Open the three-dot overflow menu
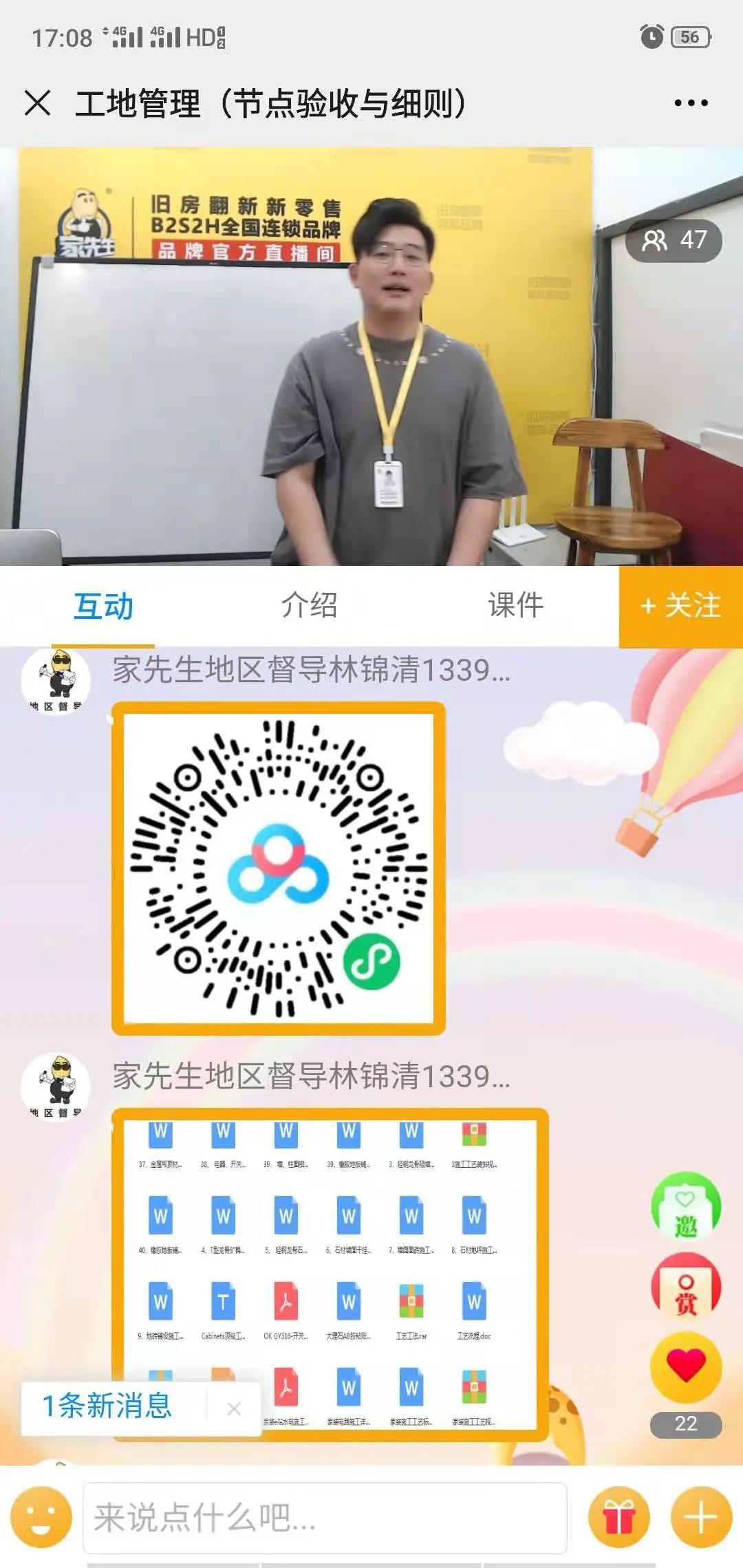Image resolution: width=743 pixels, height=1568 pixels. click(x=691, y=103)
